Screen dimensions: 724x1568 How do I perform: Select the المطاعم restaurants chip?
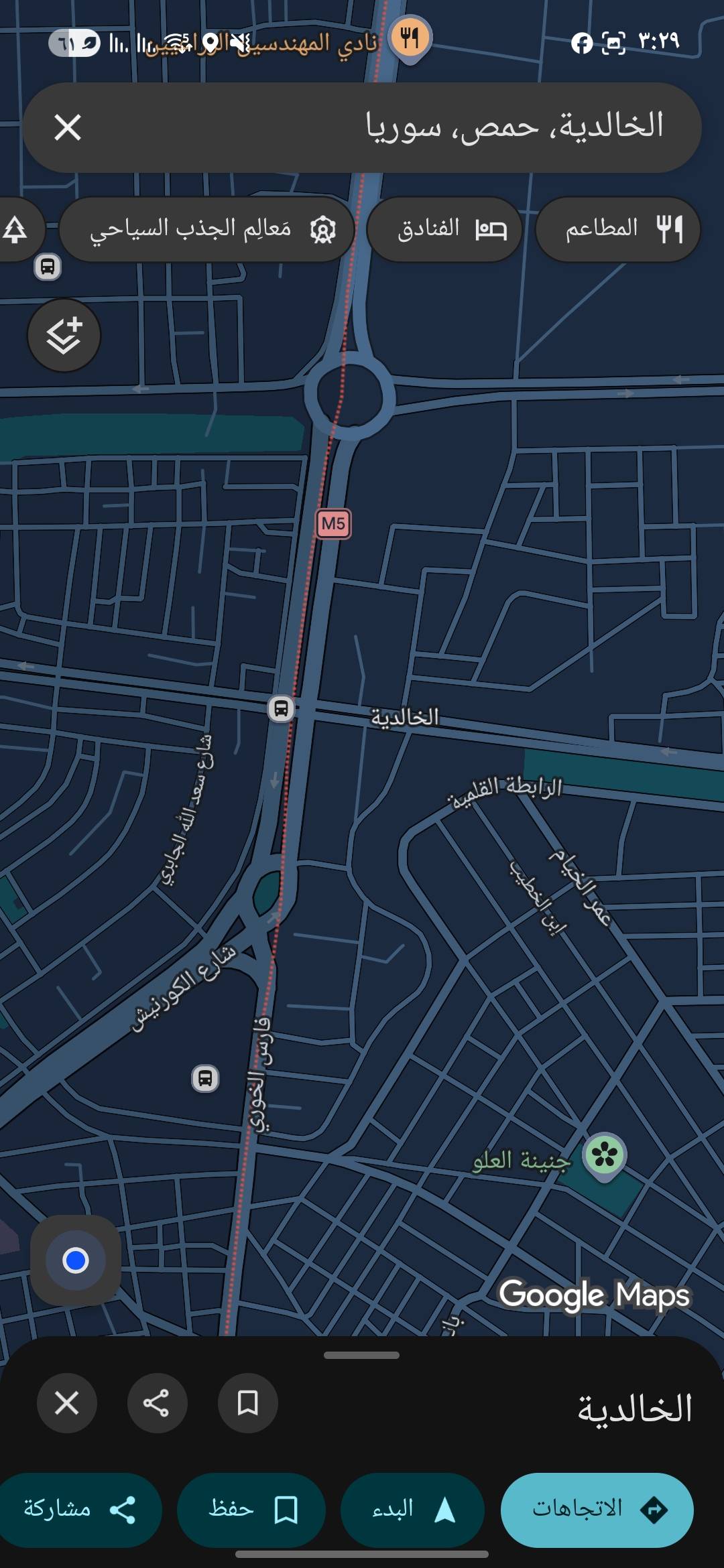(x=618, y=229)
